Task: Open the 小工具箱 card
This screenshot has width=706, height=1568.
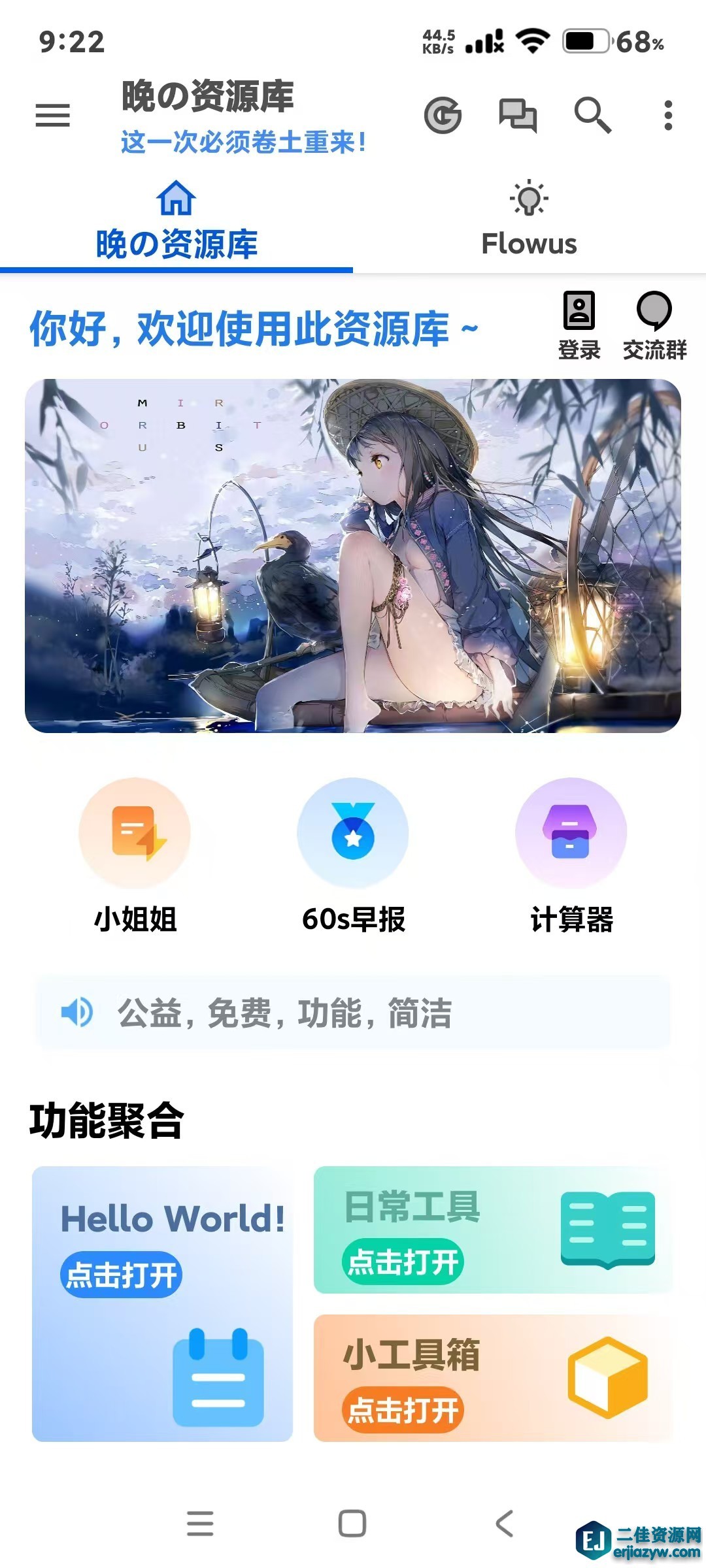Action: 493,1377
